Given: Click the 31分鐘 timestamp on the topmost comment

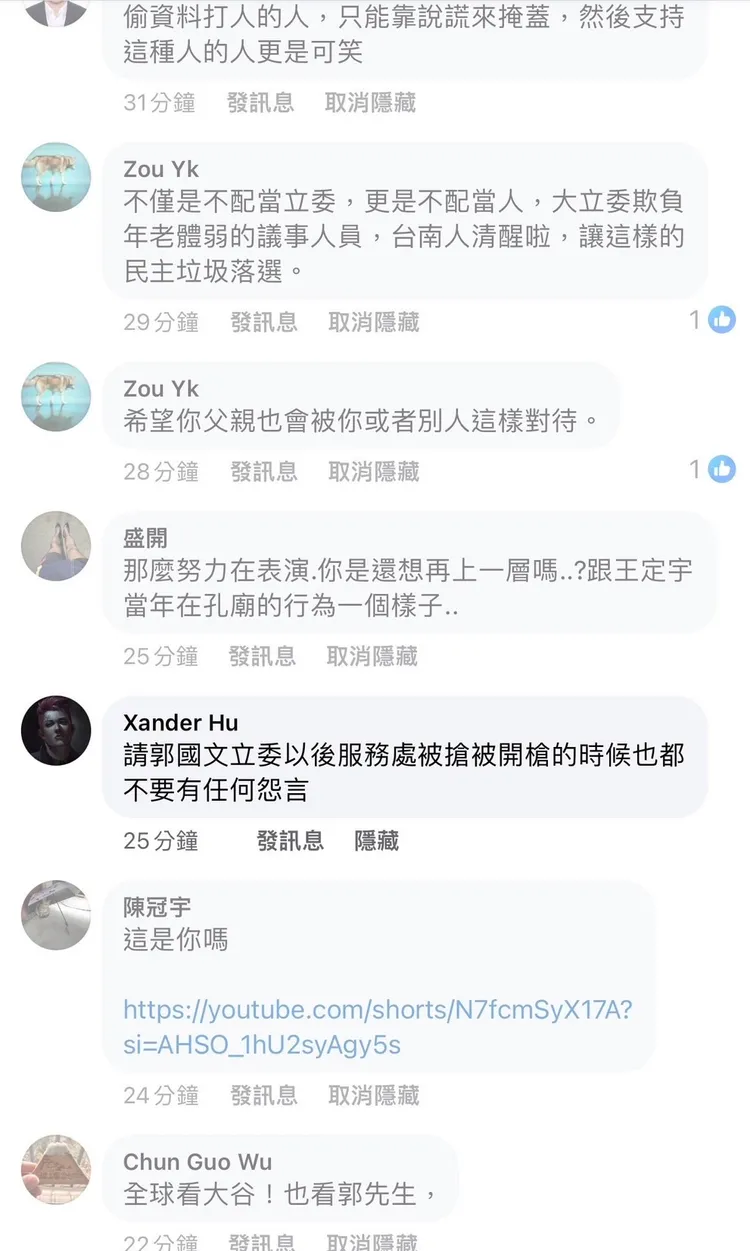Looking at the screenshot, I should pos(159,101).
